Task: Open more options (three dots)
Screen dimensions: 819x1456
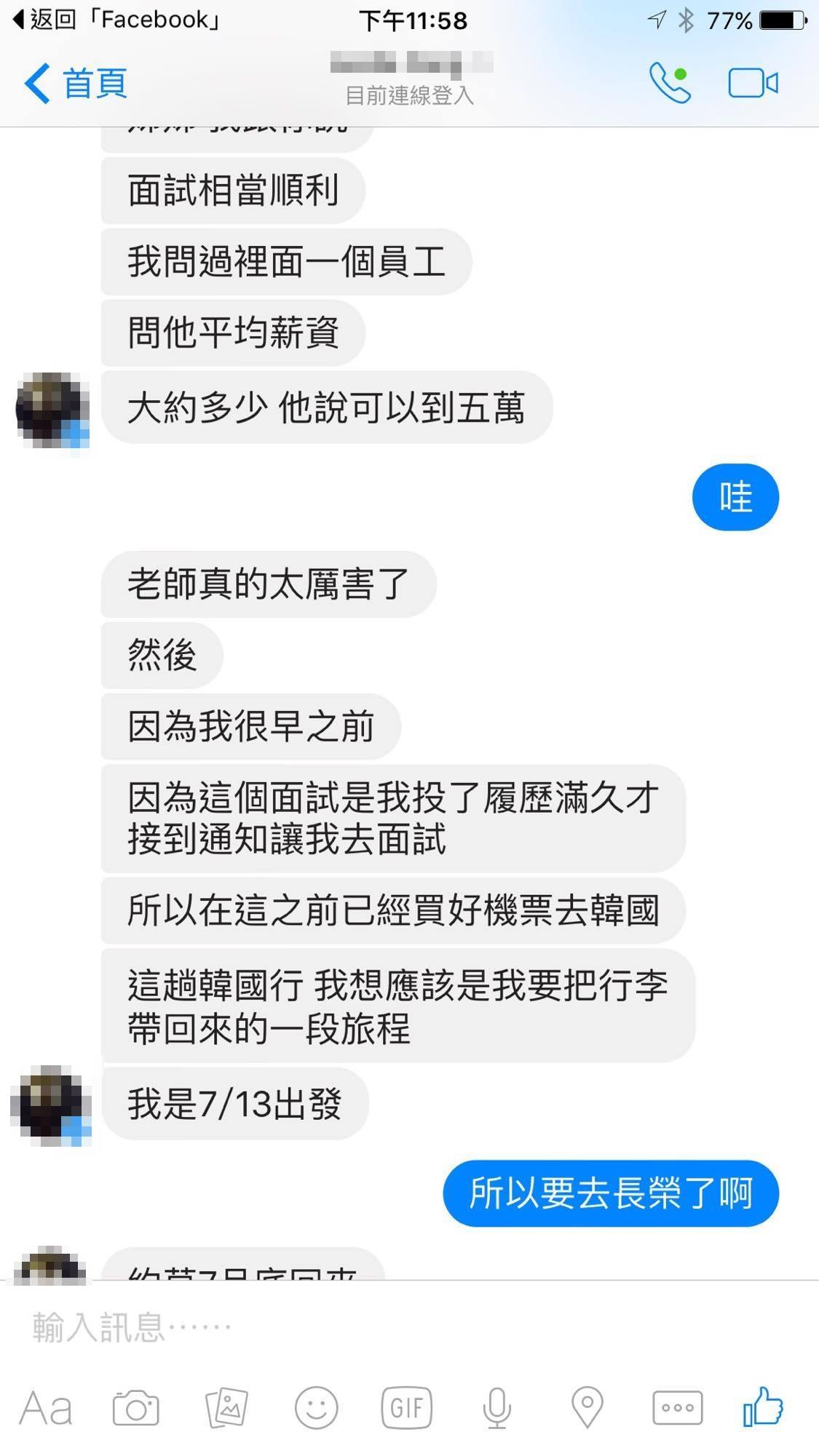Action: [677, 1409]
